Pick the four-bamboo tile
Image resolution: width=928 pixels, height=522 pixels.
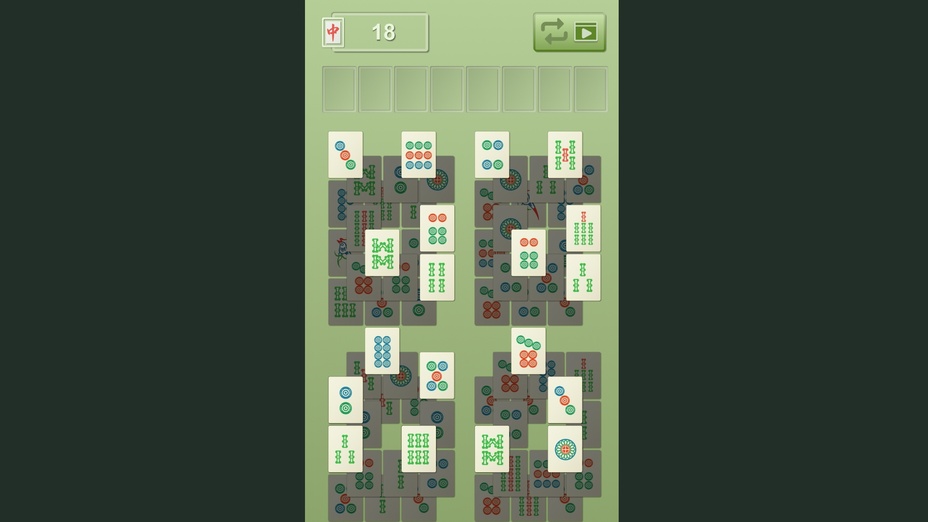(436, 277)
